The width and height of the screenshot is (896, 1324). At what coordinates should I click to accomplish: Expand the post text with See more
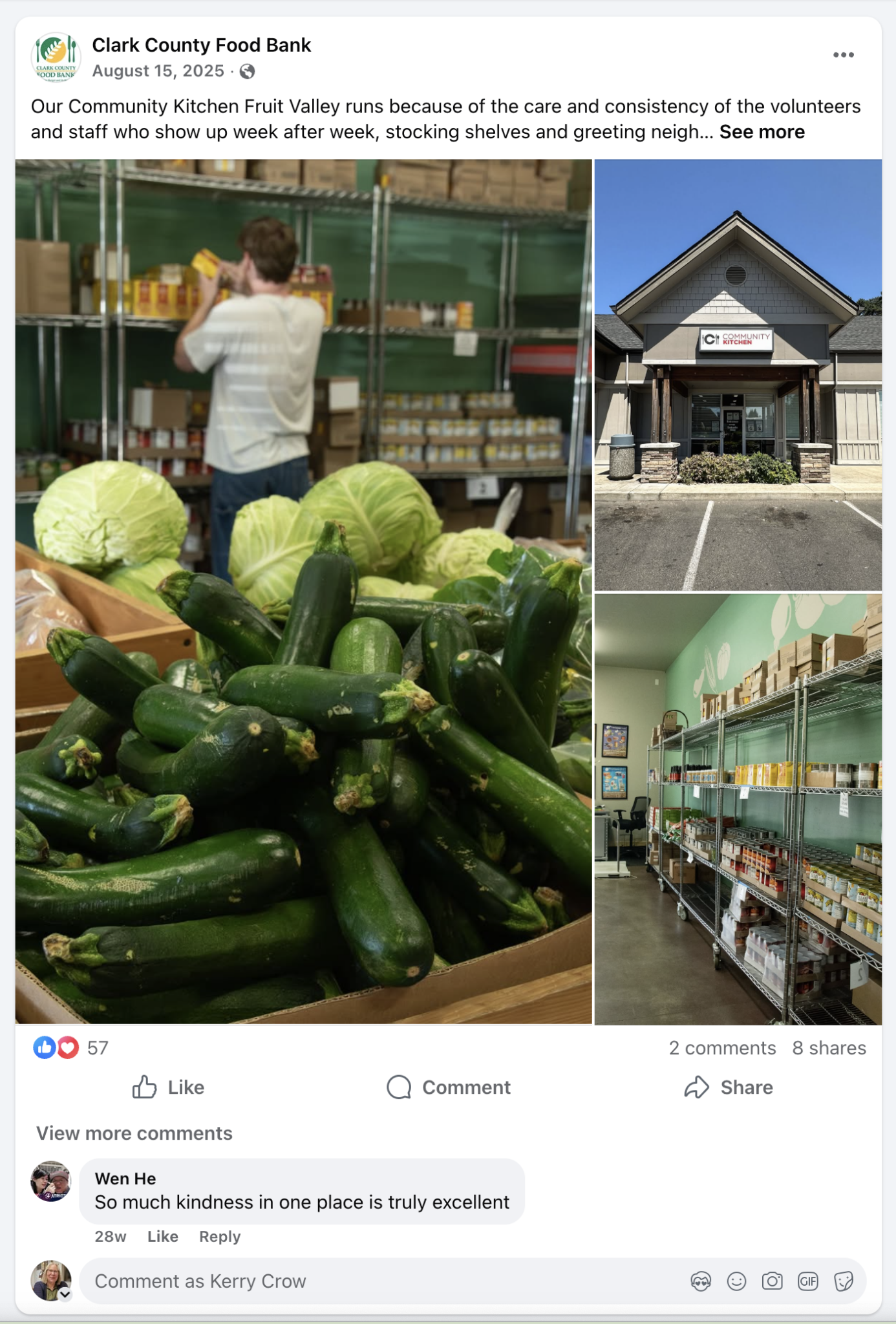pos(762,132)
